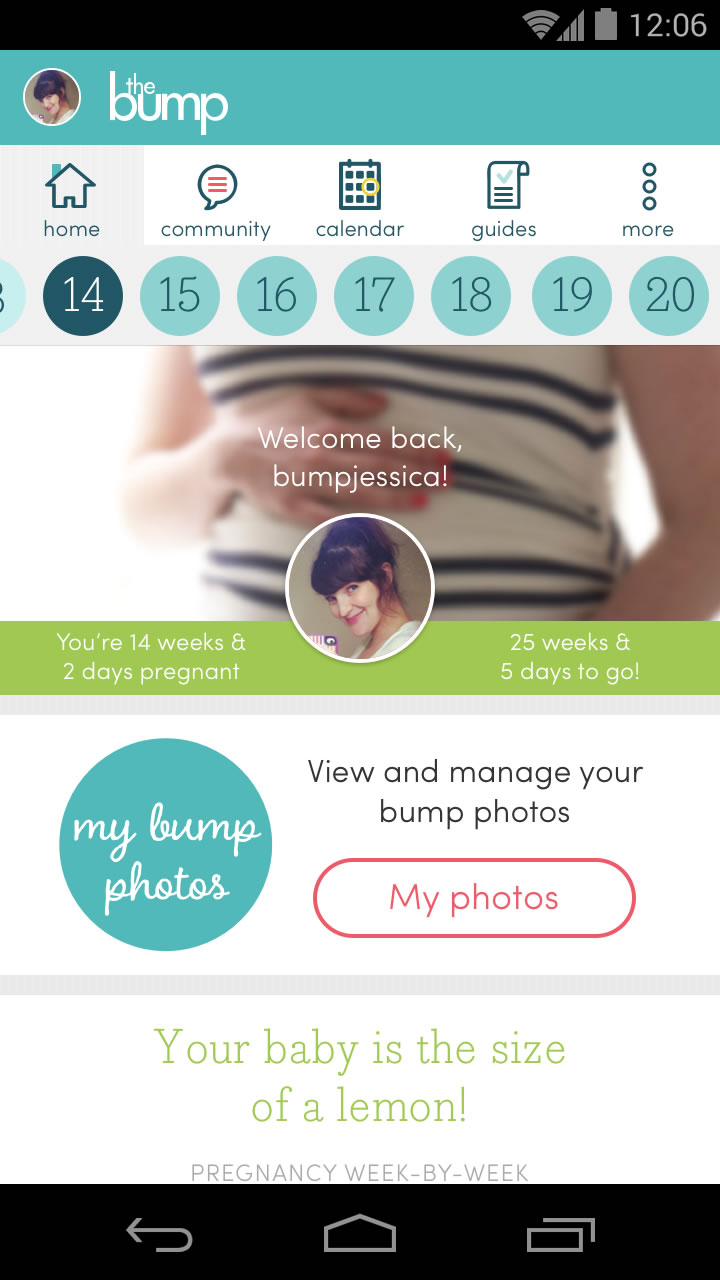The height and width of the screenshot is (1280, 720).
Task: Tap the round profile photo on banner
Action: tap(360, 588)
